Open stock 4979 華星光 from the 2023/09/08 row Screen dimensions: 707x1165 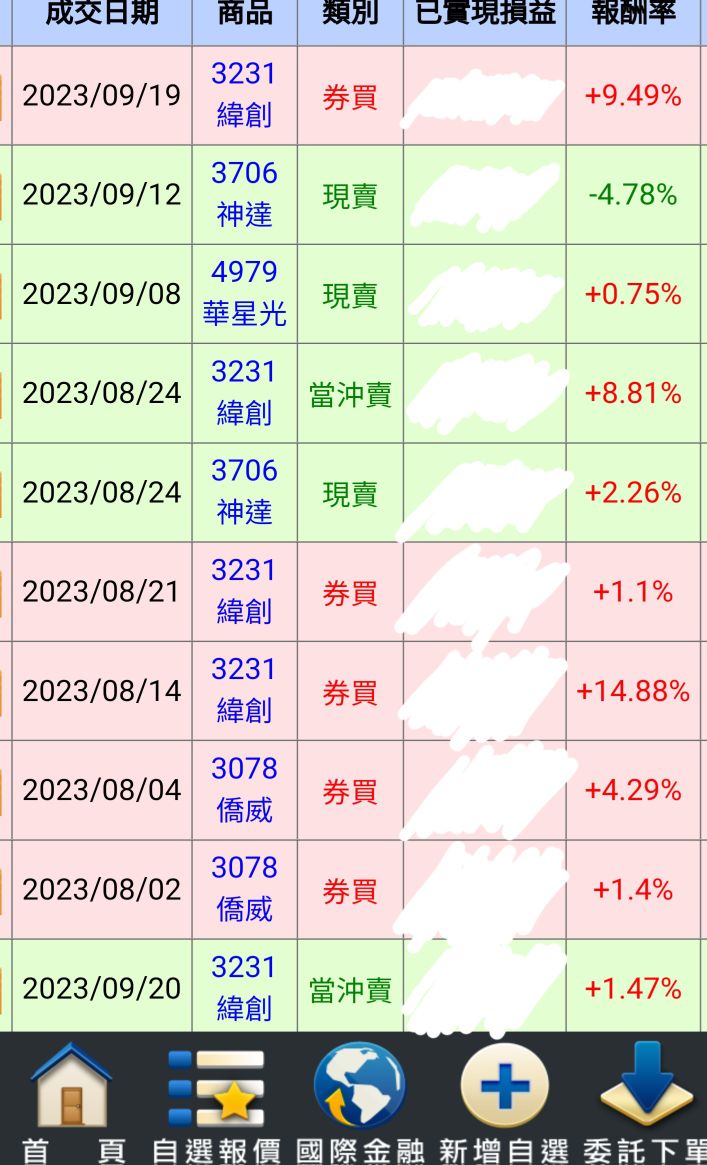tap(244, 294)
